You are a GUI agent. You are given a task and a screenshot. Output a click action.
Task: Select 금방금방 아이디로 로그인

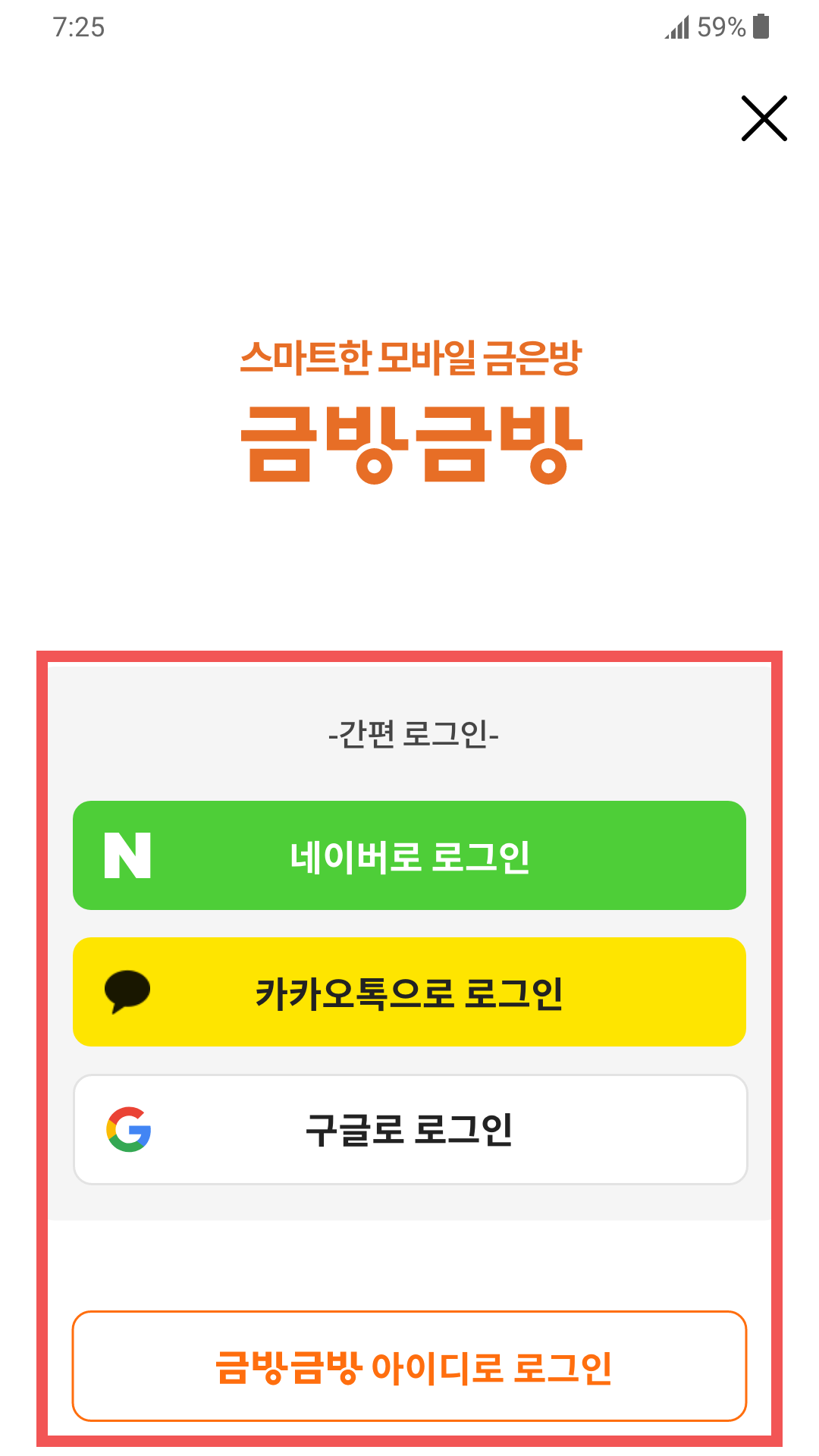[409, 1366]
